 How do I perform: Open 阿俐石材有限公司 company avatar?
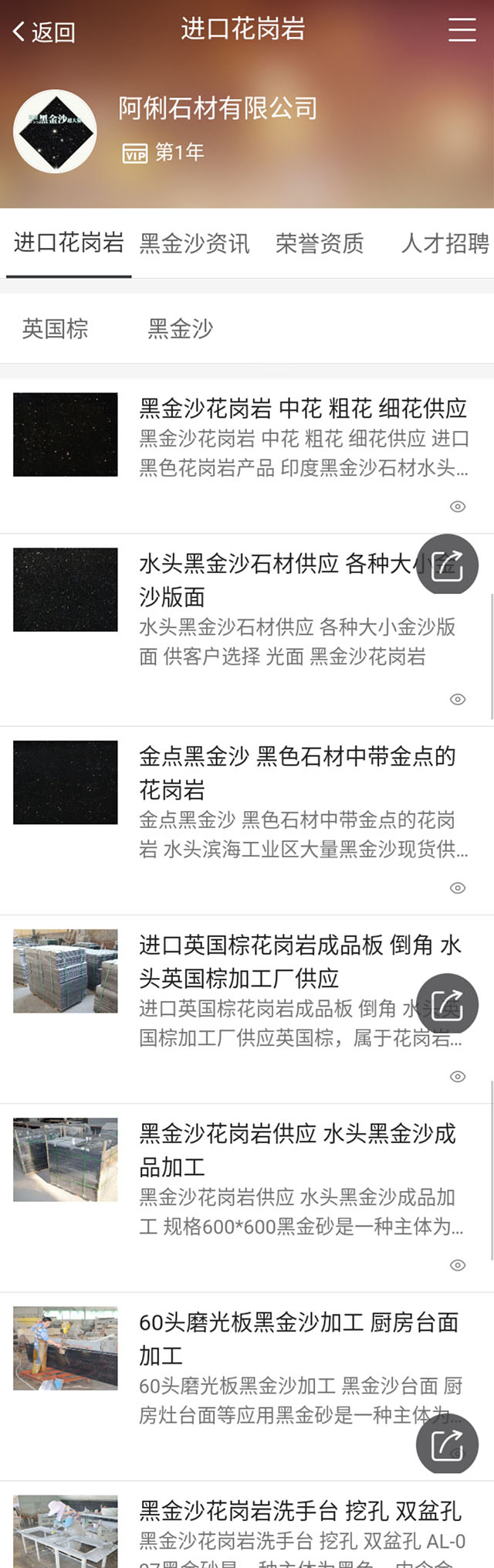[x=55, y=131]
